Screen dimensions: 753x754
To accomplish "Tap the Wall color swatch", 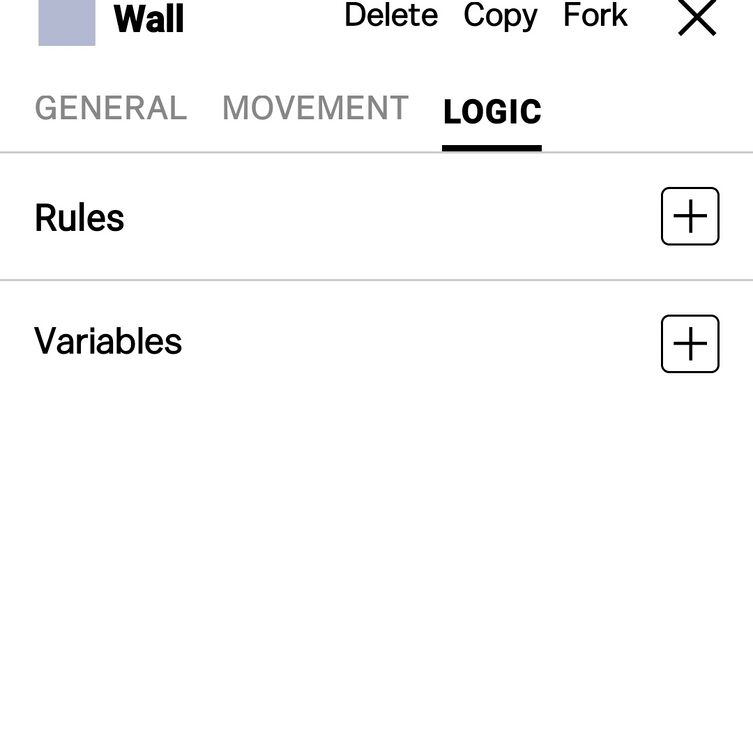I will (67, 22).
